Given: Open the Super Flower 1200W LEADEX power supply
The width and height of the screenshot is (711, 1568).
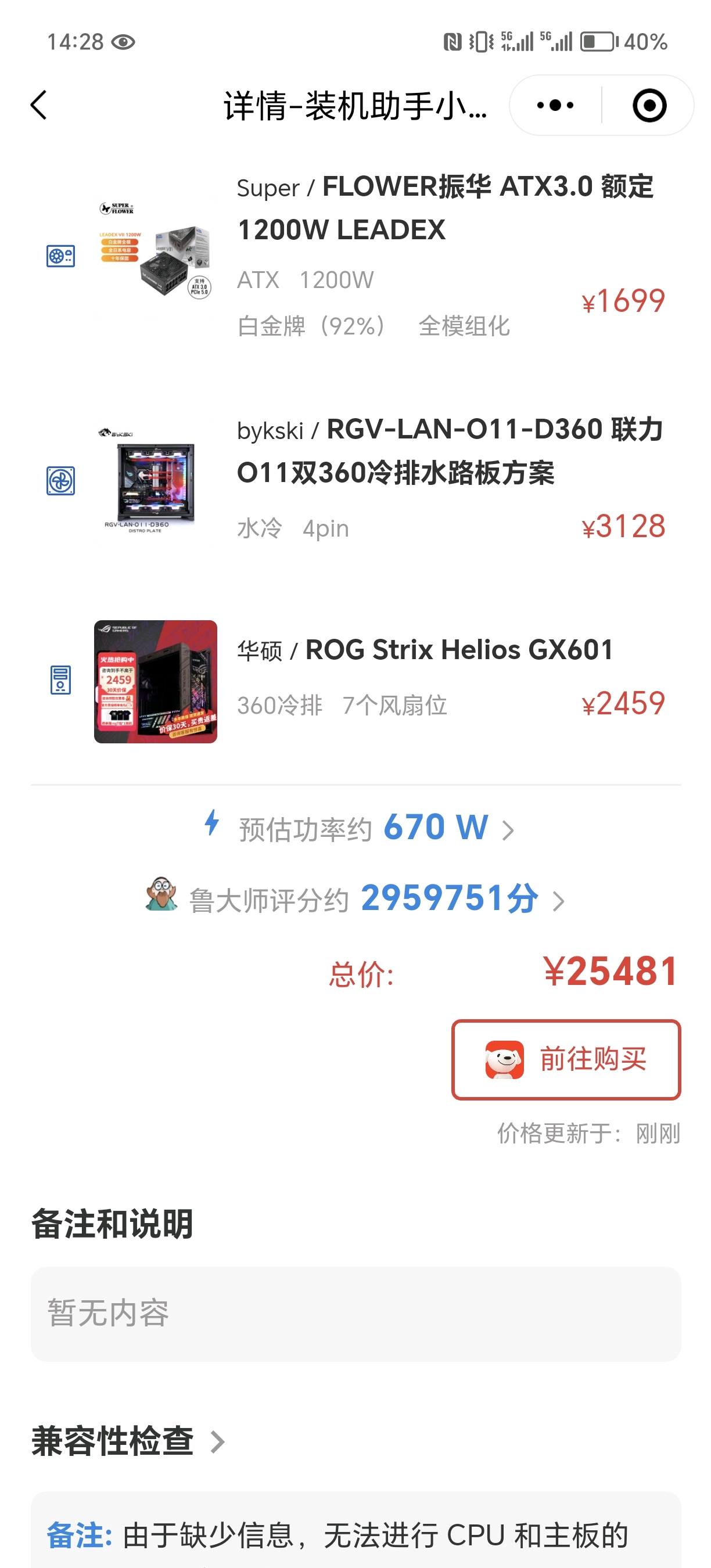Looking at the screenshot, I should (355, 255).
